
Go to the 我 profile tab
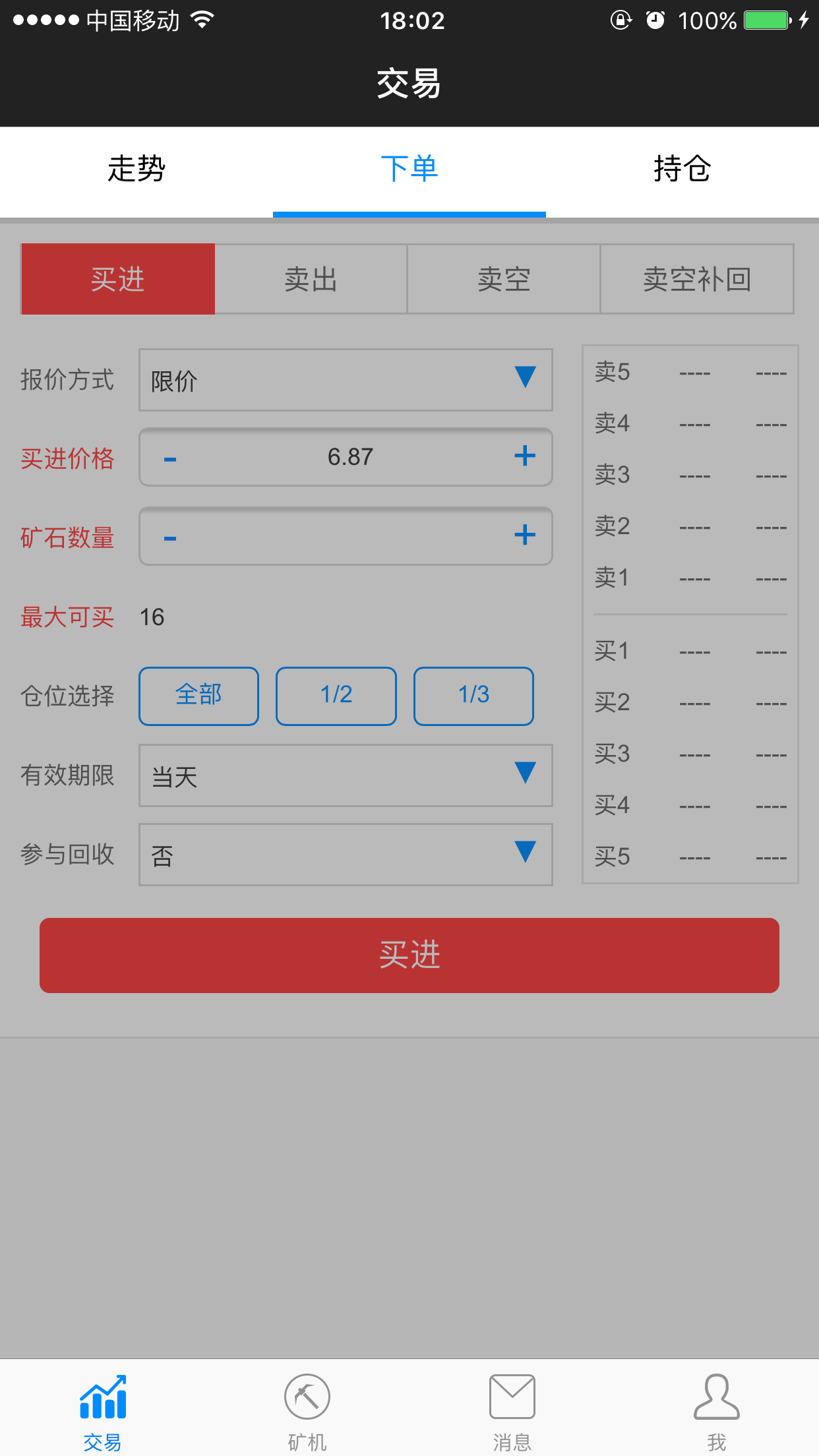pyautogui.click(x=716, y=1411)
